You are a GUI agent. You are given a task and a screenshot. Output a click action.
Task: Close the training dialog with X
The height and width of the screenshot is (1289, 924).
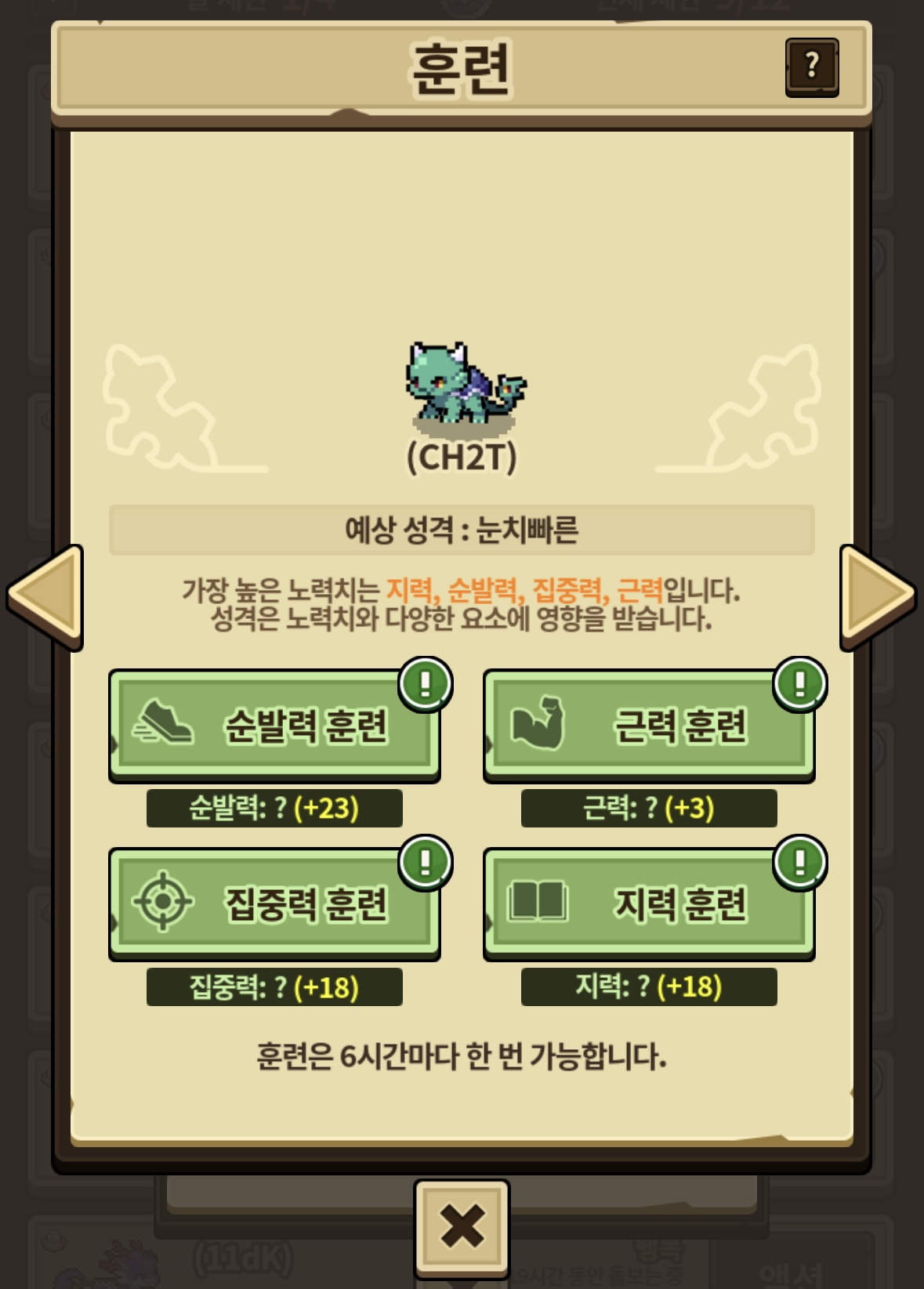tap(462, 1228)
